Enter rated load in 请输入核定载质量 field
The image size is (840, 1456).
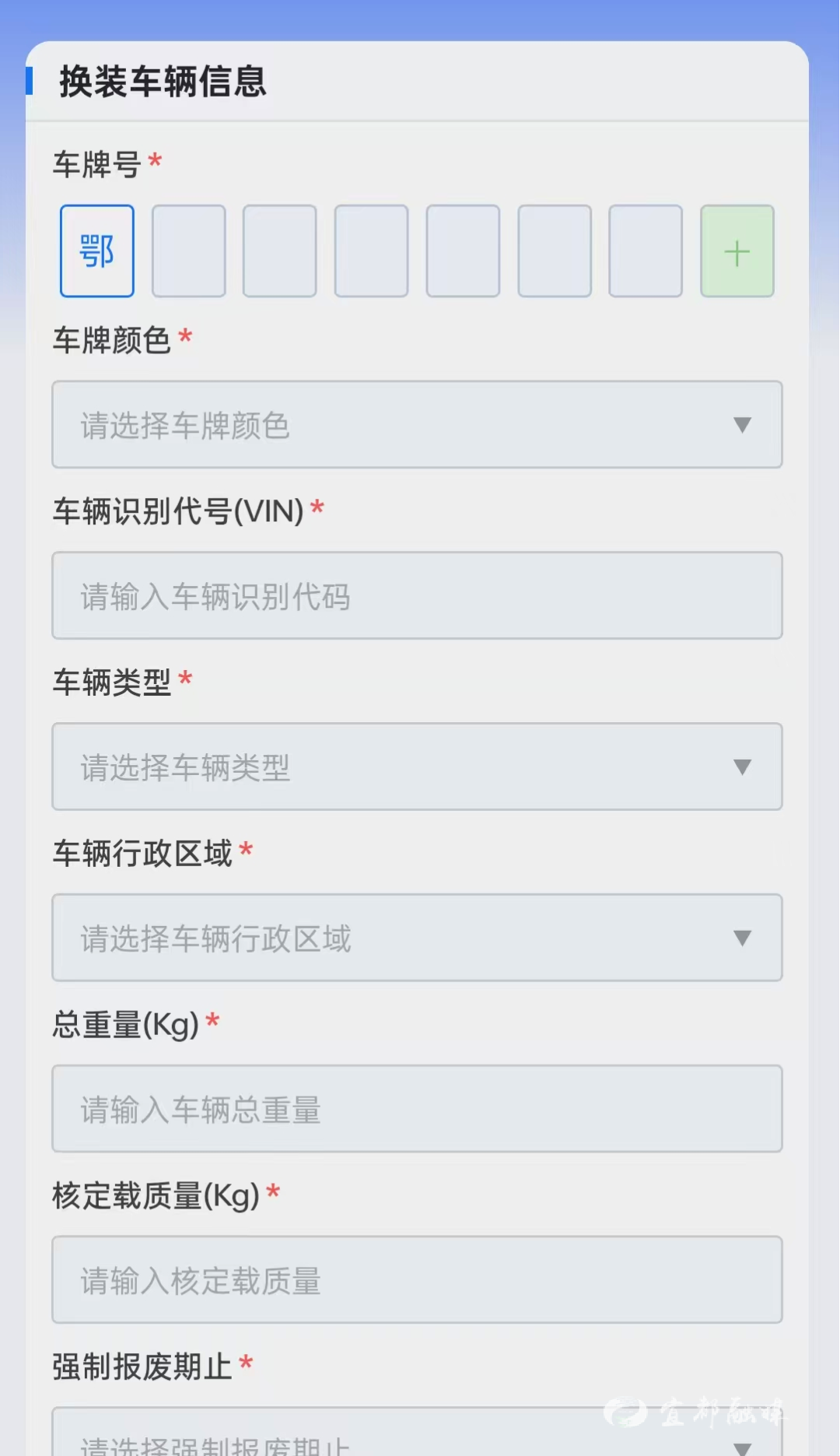[x=417, y=1280]
